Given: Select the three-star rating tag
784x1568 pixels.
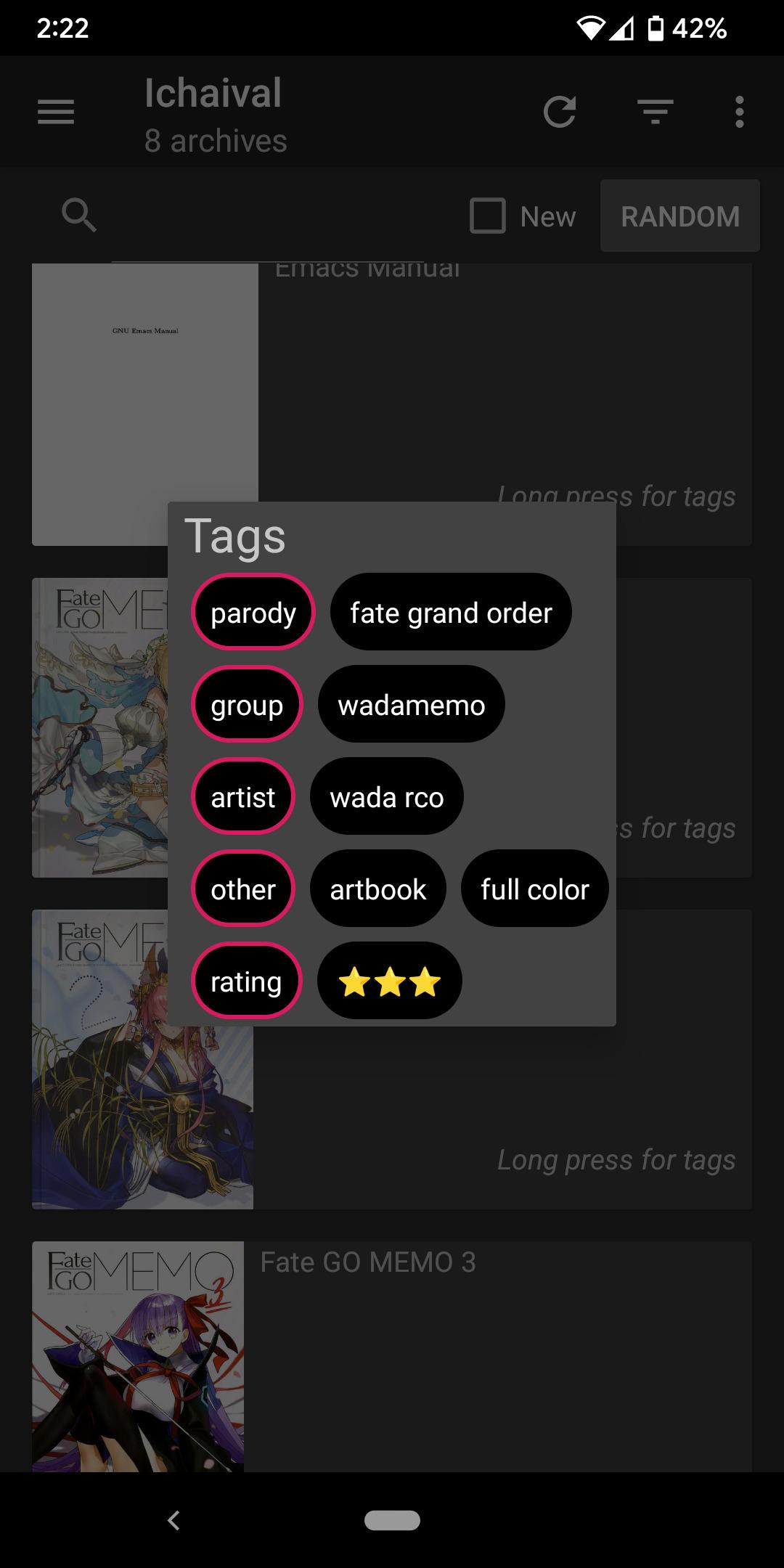Looking at the screenshot, I should click(x=389, y=981).
